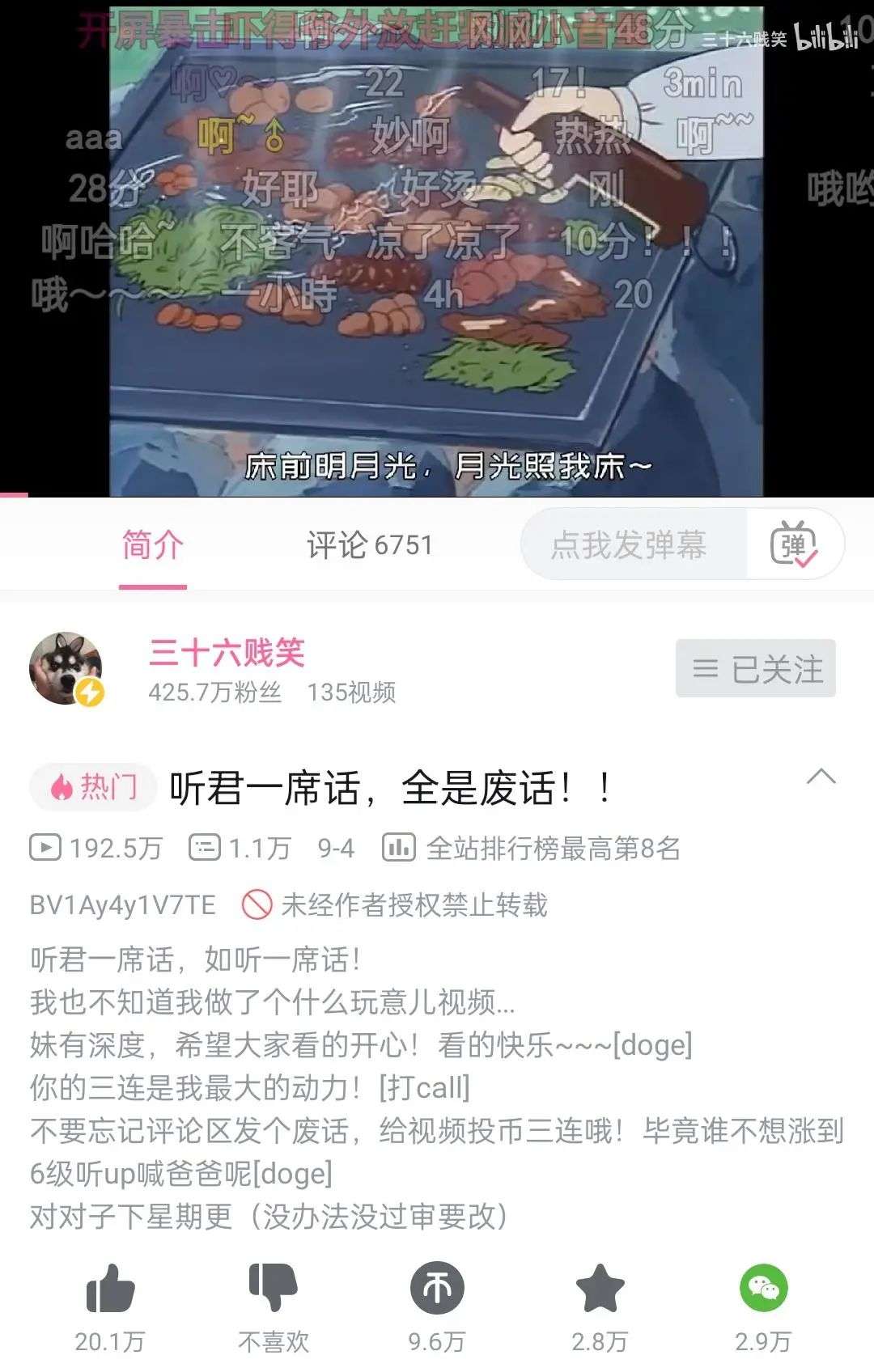Toggle the danmaku display icon

click(x=793, y=545)
